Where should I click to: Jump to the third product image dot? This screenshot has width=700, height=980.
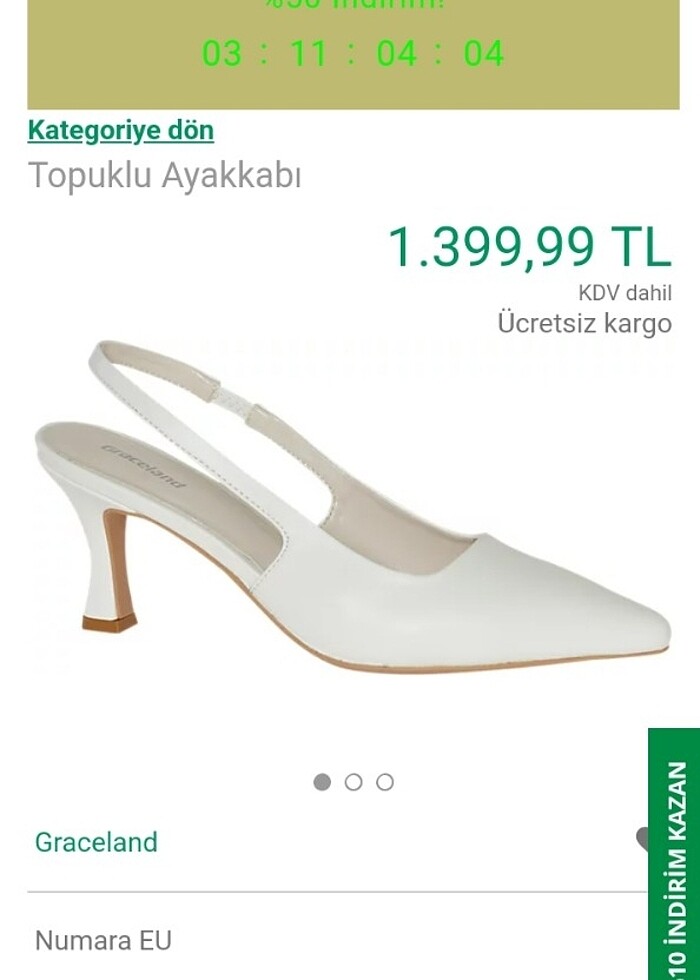point(385,782)
